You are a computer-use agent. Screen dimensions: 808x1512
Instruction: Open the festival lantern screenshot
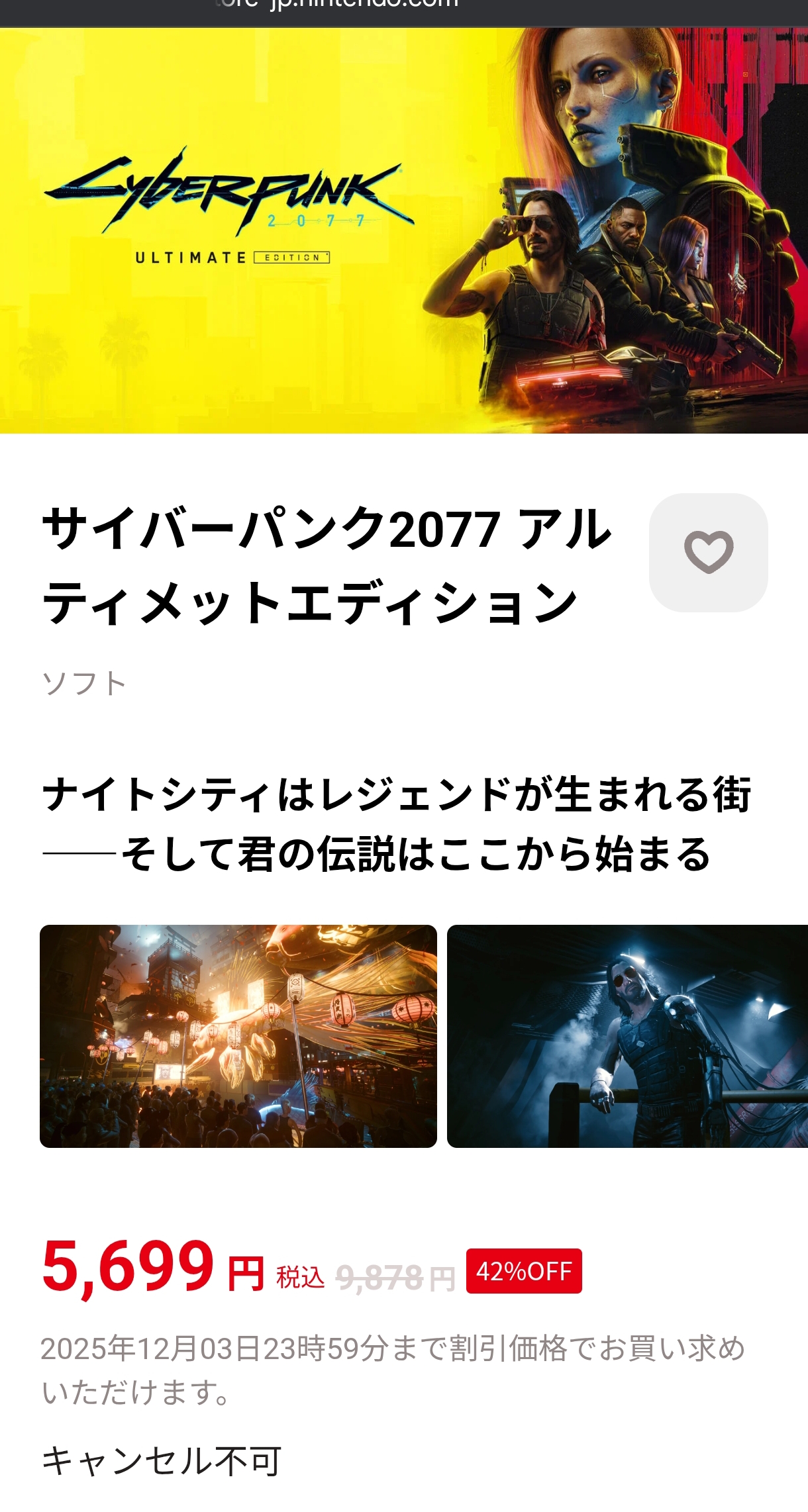click(x=238, y=1036)
